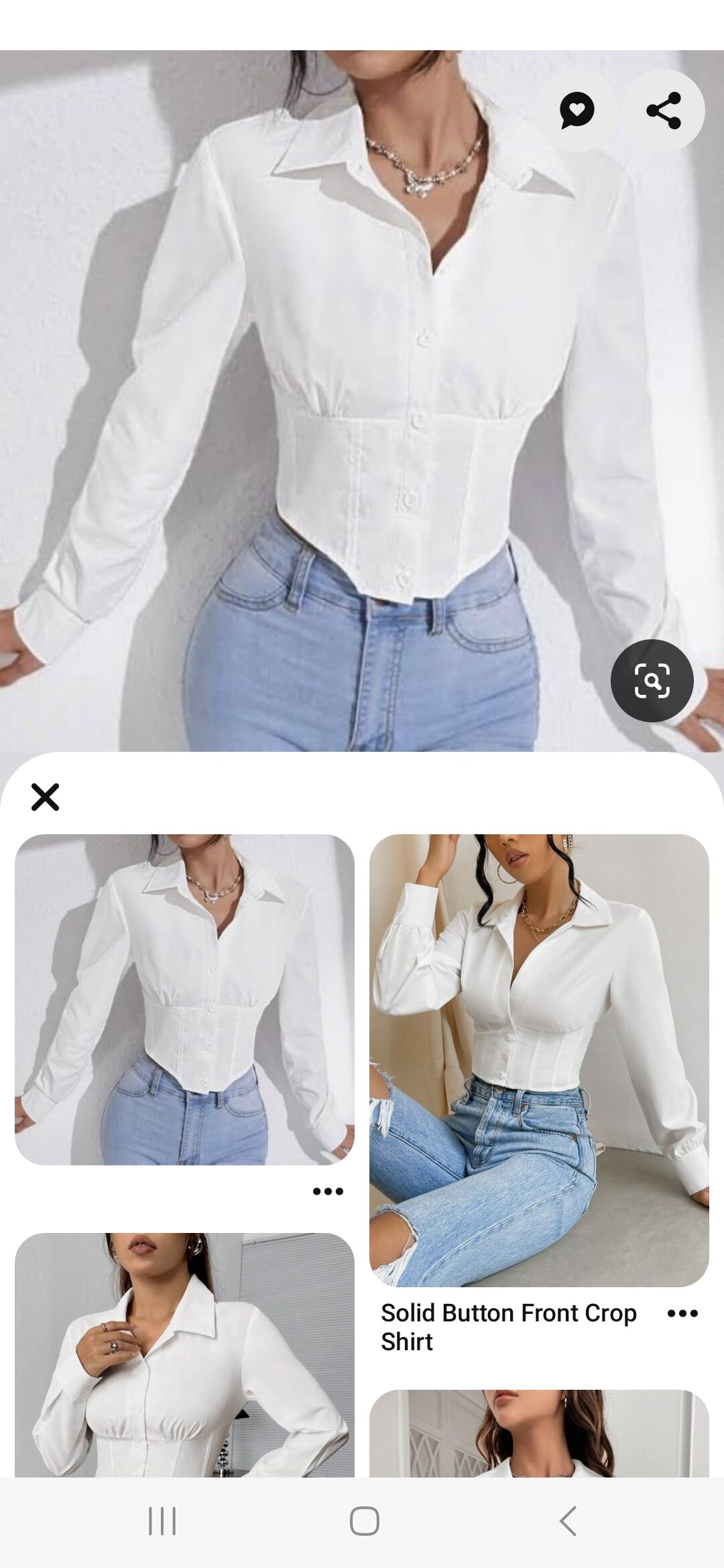The image size is (724, 1568).
Task: Share this pin
Action: click(664, 111)
